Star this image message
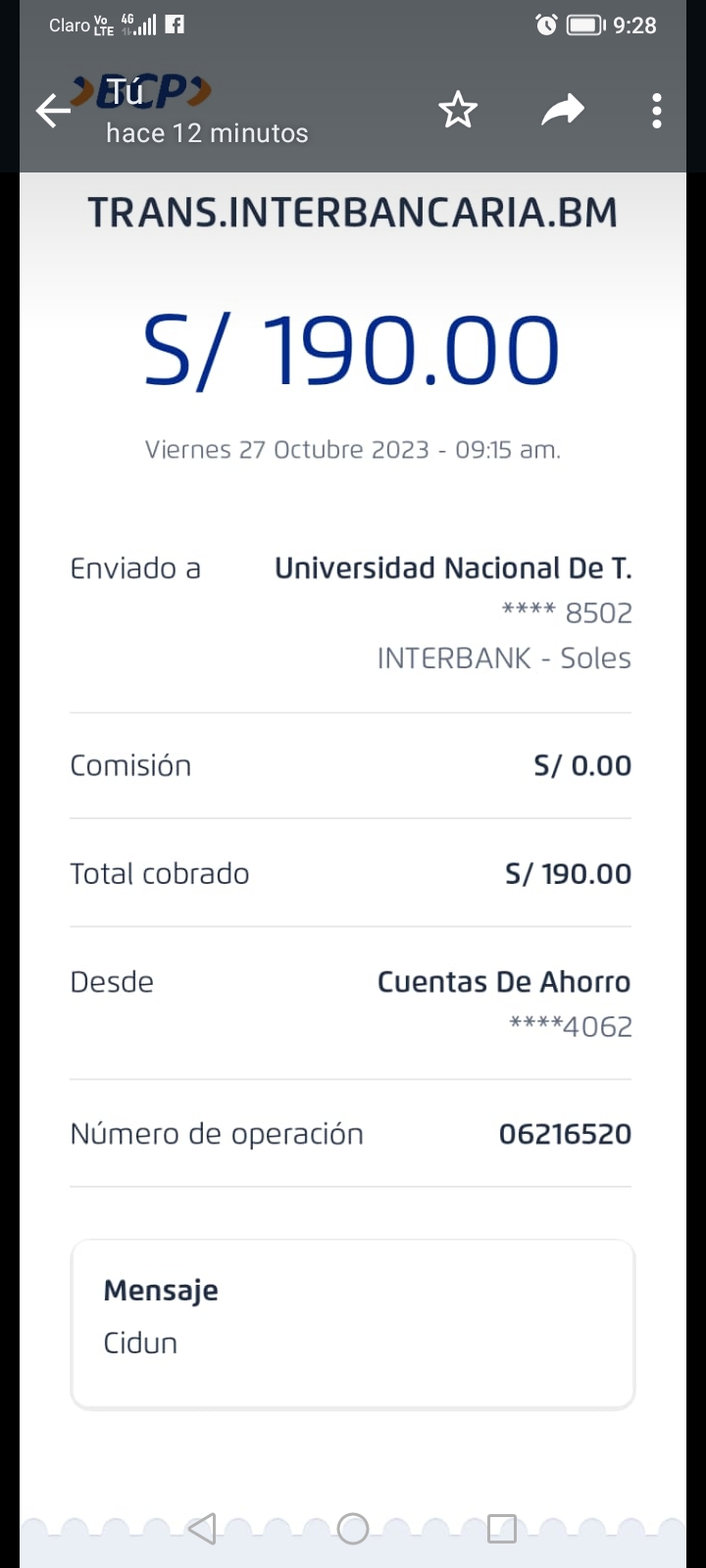The image size is (706, 1568). pyautogui.click(x=457, y=111)
